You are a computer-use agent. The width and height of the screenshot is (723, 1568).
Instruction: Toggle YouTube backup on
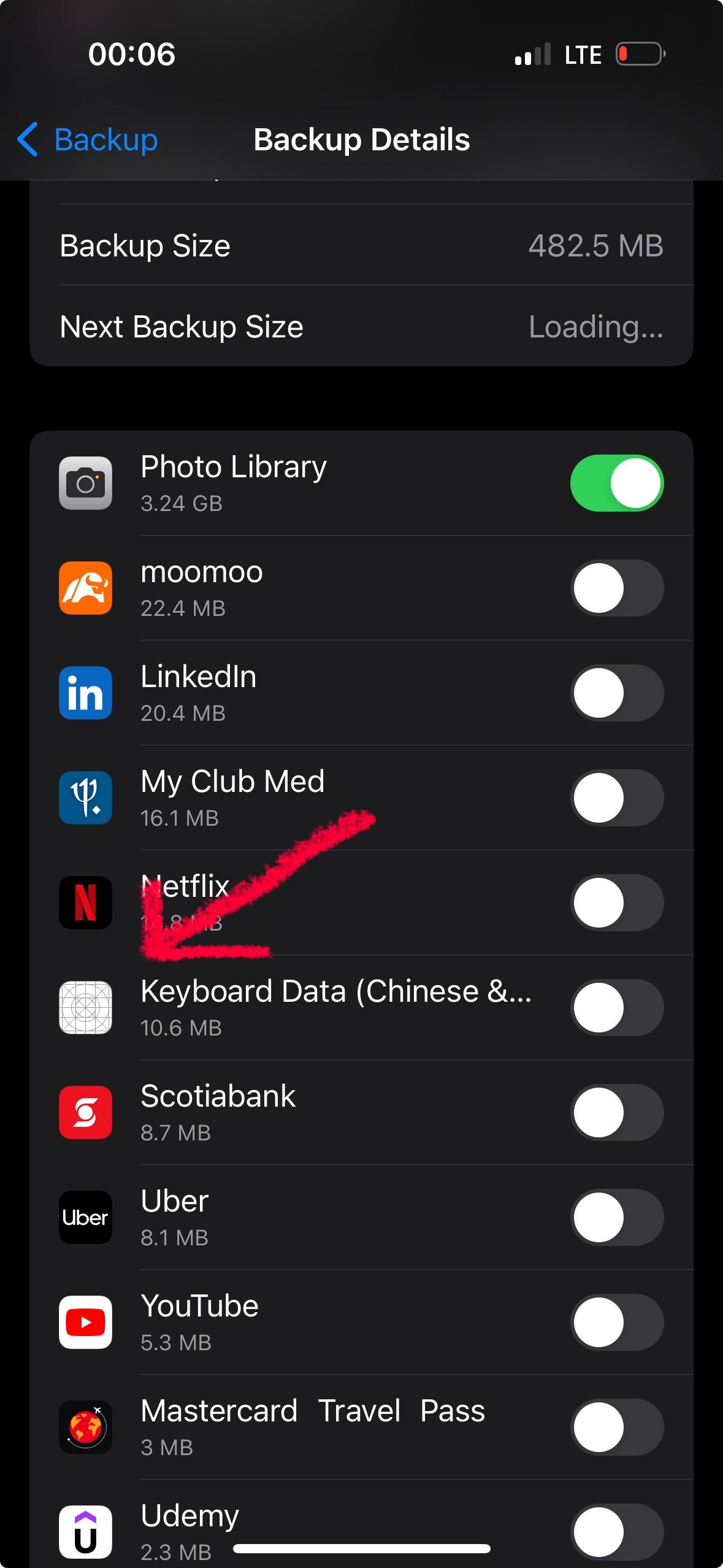click(616, 1322)
